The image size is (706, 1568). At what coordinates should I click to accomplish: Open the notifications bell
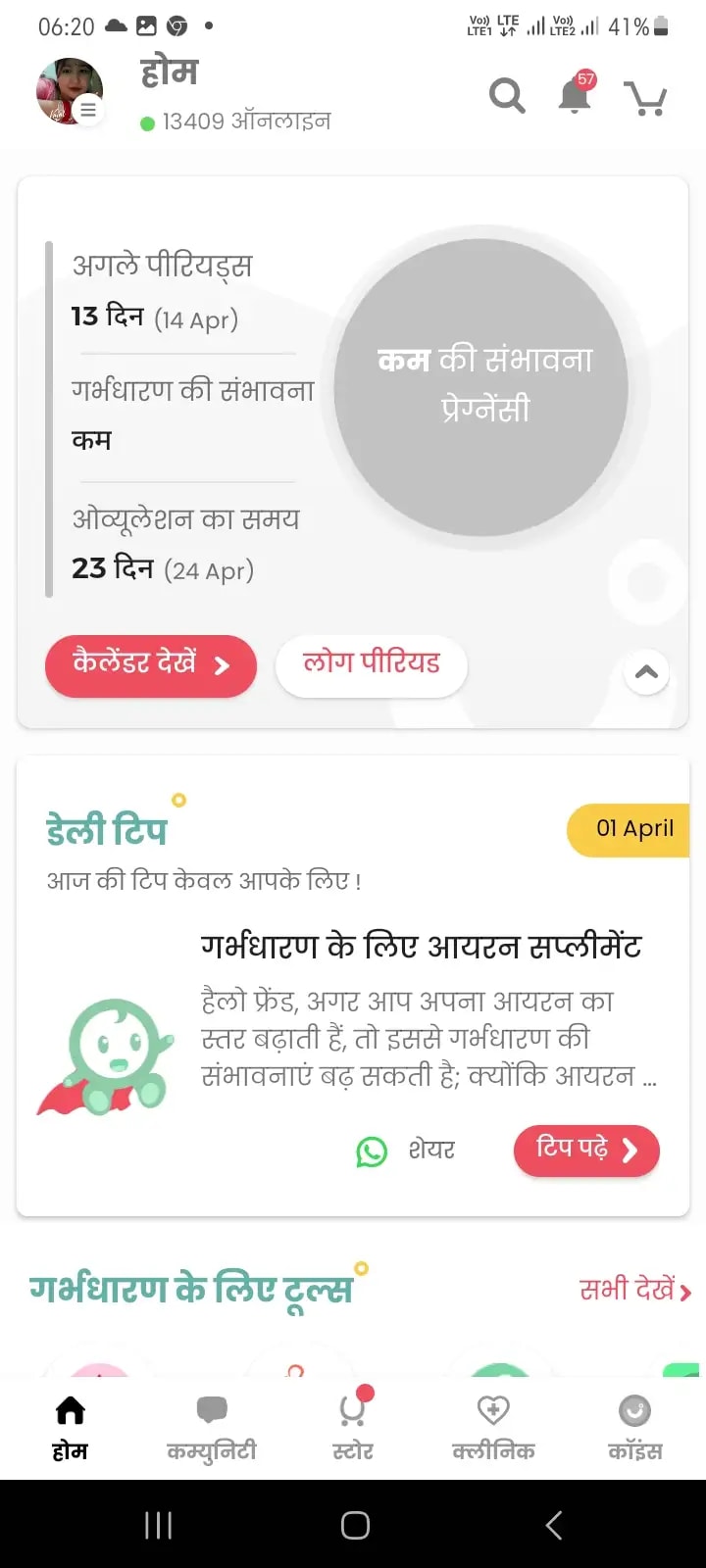[x=575, y=96]
